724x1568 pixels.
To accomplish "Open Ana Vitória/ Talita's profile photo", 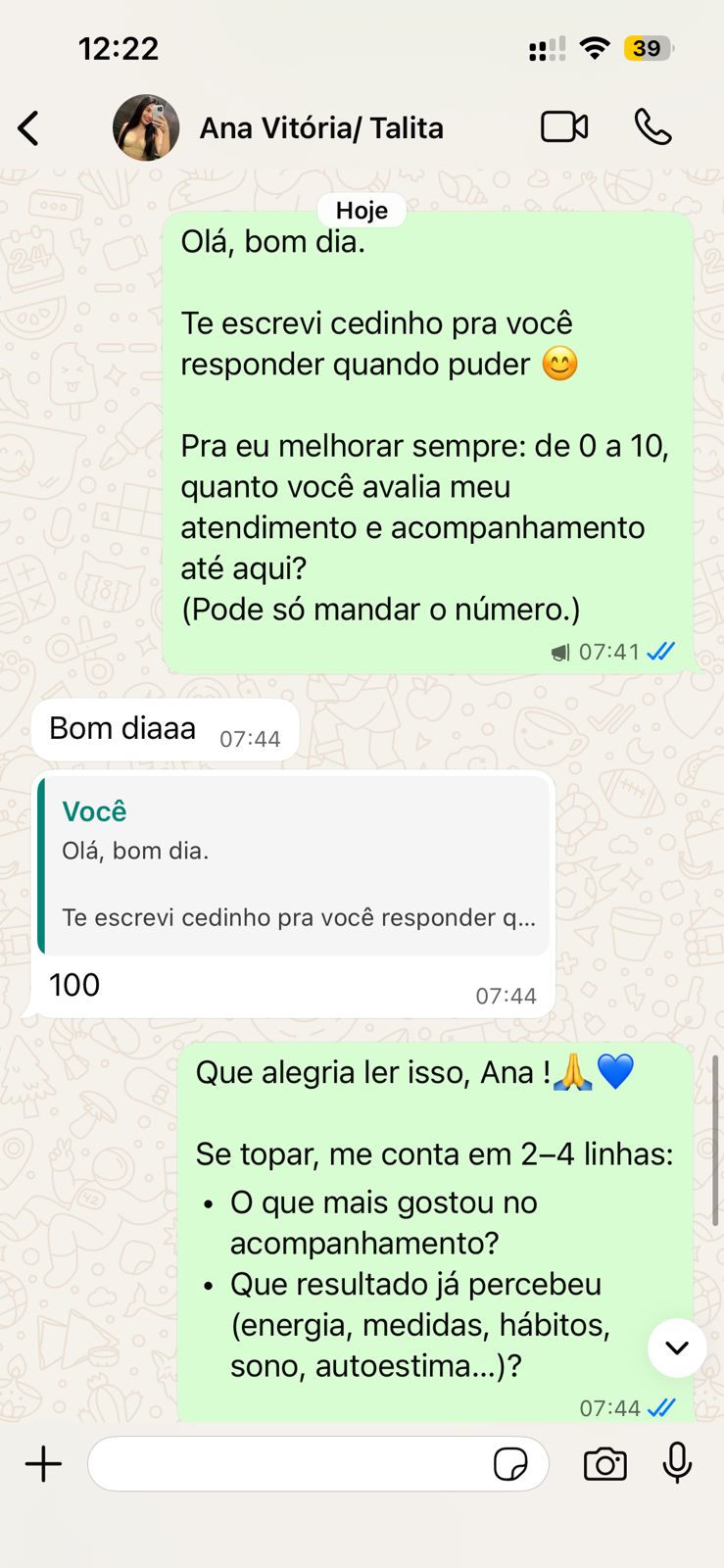I will click(x=146, y=127).
